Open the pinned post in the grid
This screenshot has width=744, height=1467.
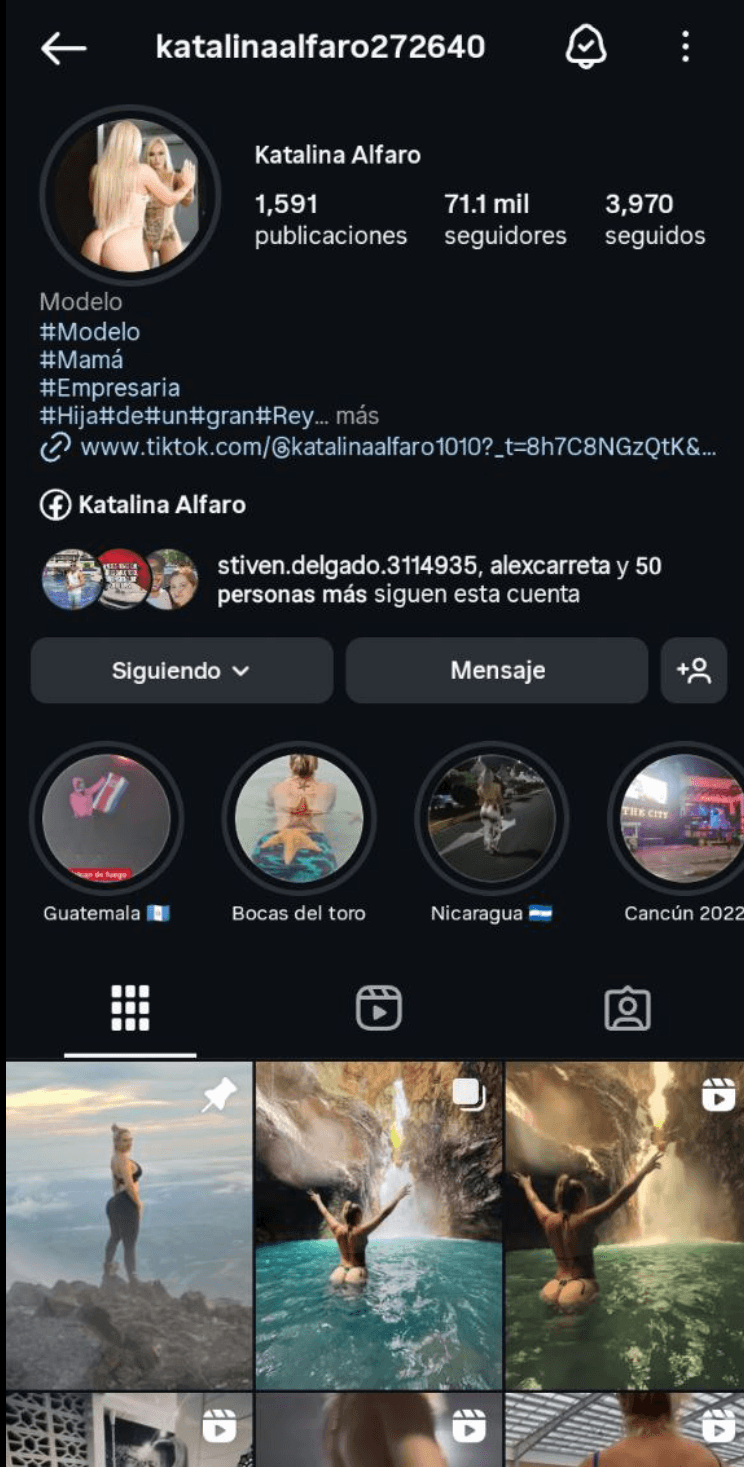point(129,1225)
